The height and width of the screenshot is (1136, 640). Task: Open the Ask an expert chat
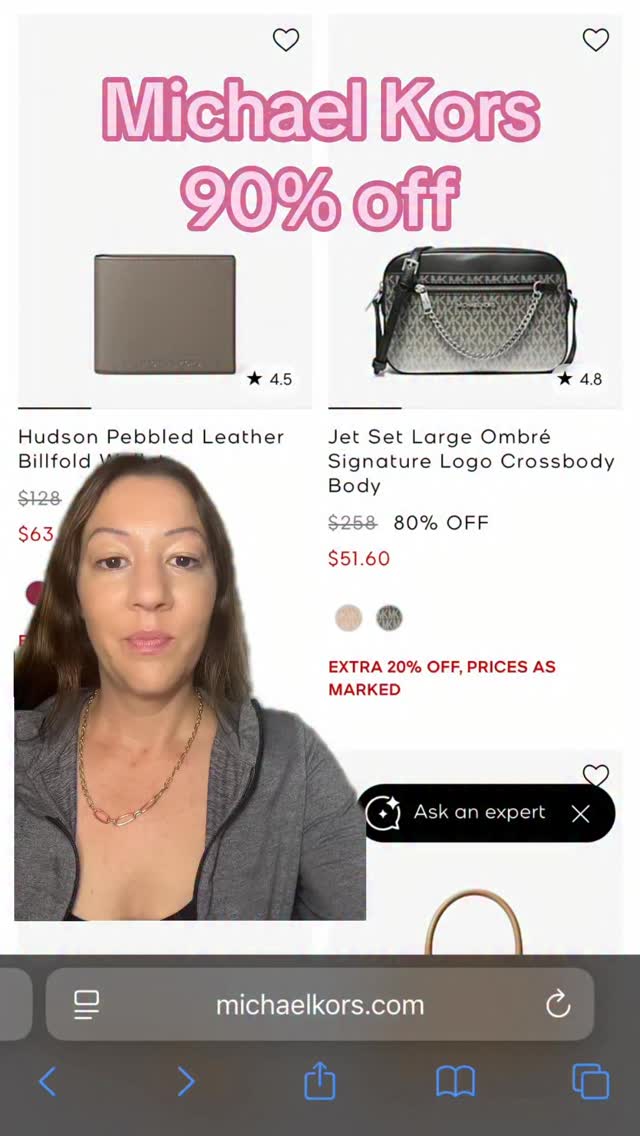(464, 813)
